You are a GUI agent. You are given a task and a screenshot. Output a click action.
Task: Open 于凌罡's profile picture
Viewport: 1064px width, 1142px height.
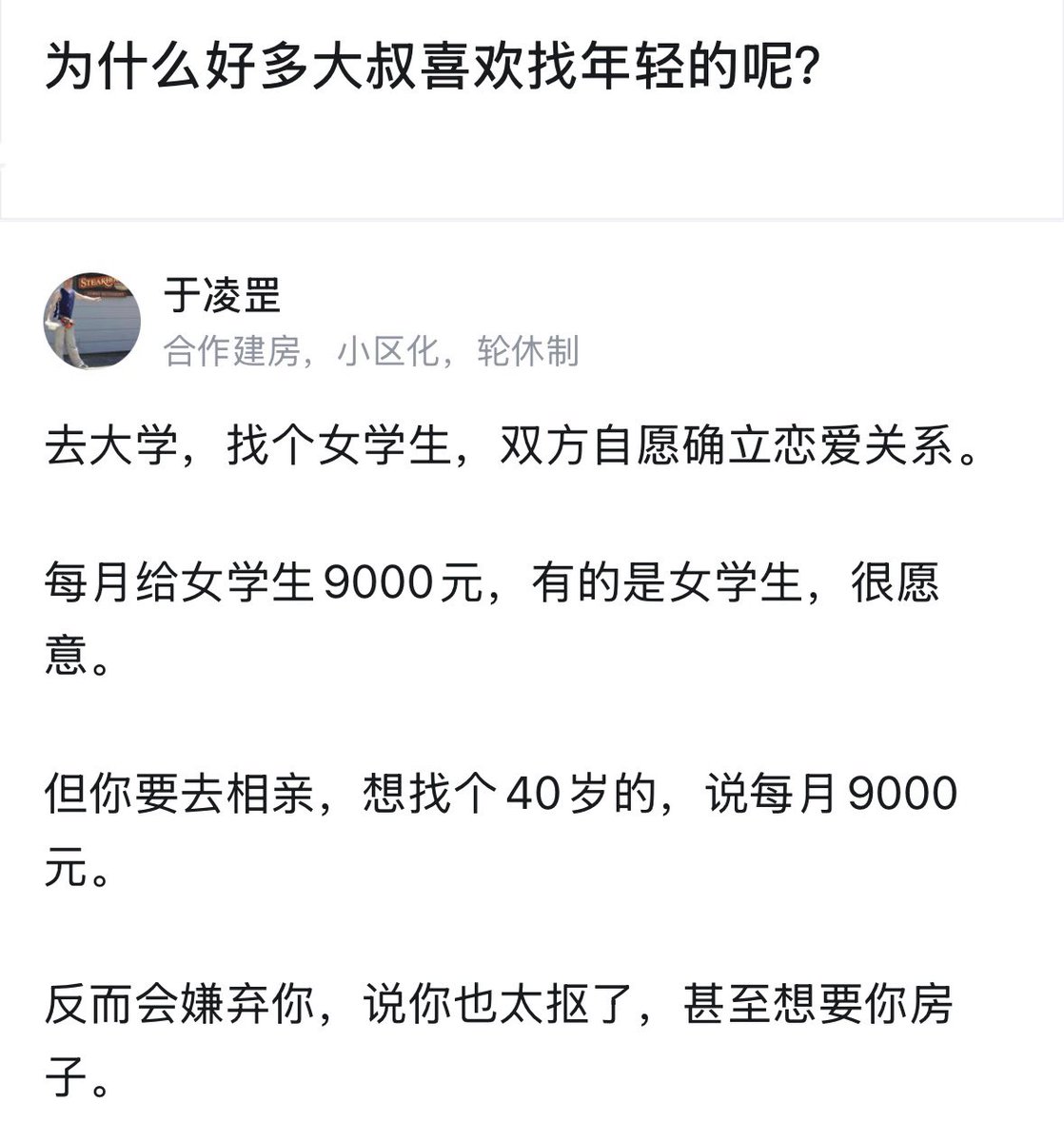coord(91,321)
